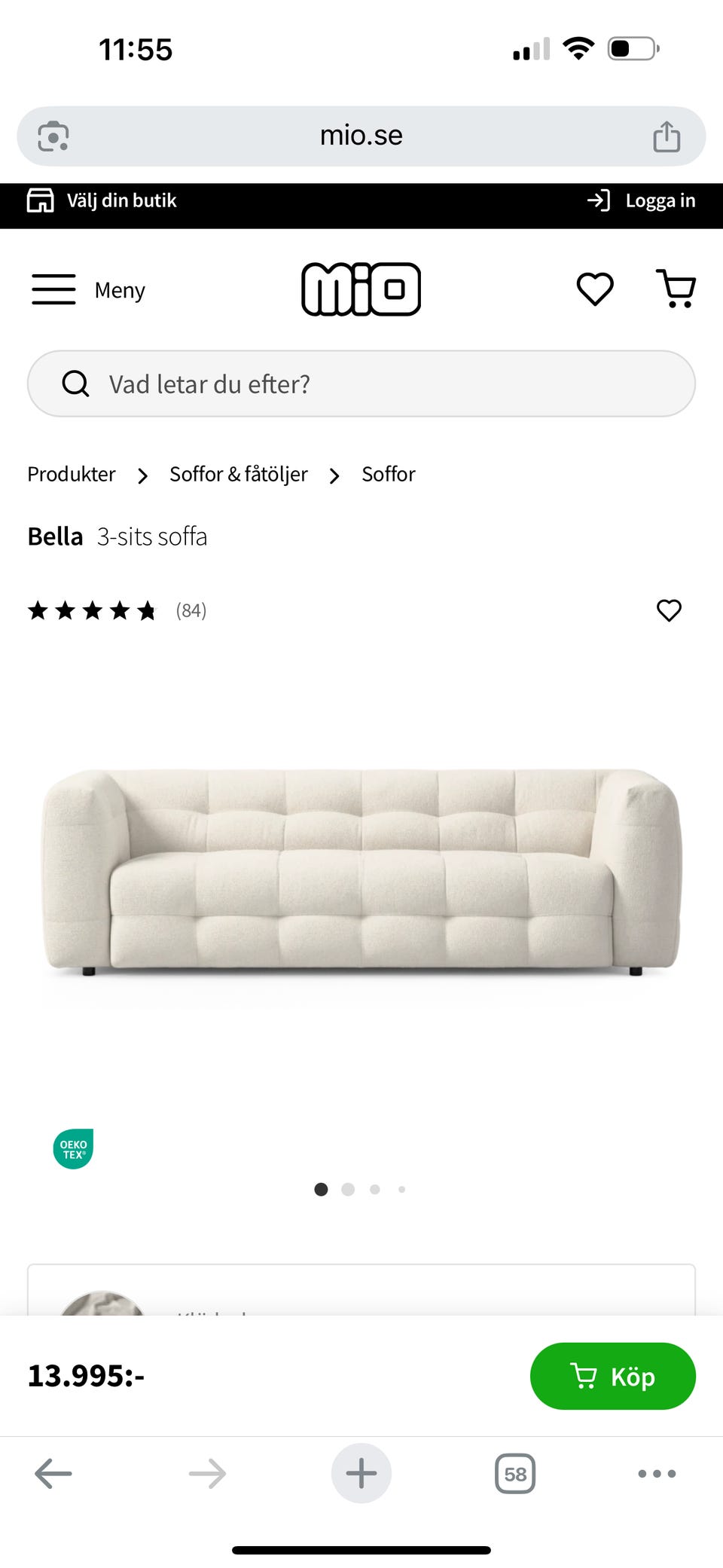Click the magnifying glass in the search bar
This screenshot has width=723, height=1568.
75,384
